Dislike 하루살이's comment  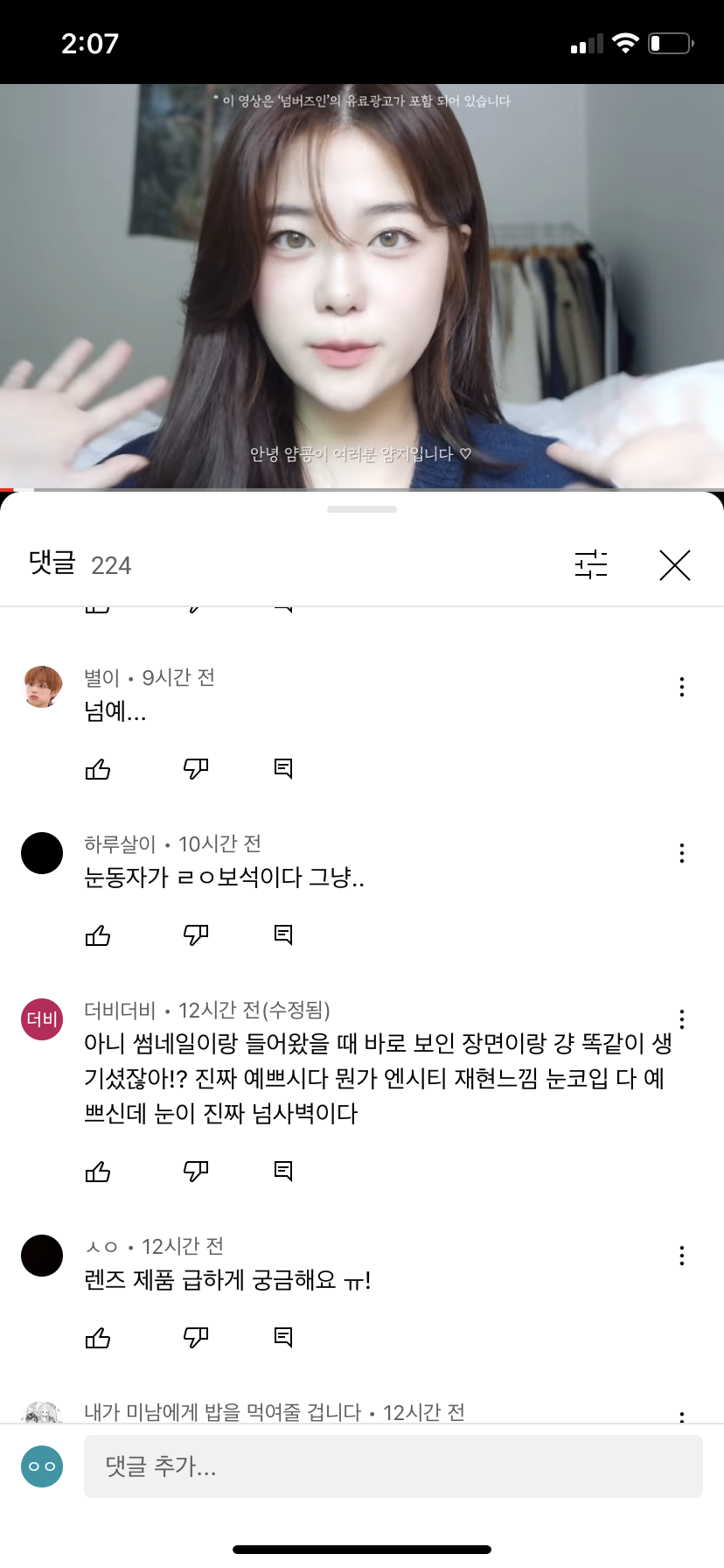pyautogui.click(x=195, y=935)
